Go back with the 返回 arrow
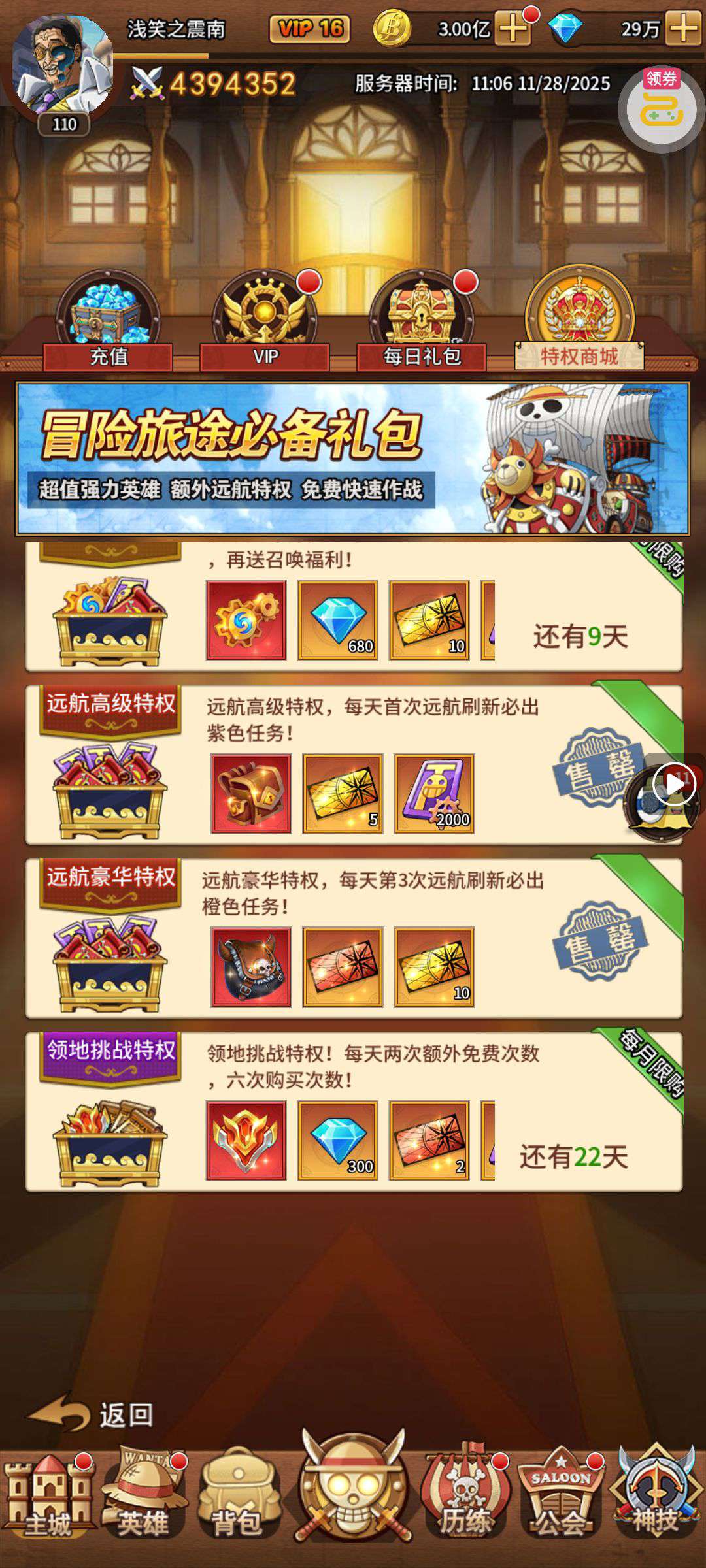Viewport: 706px width, 1568px height. [x=92, y=1414]
